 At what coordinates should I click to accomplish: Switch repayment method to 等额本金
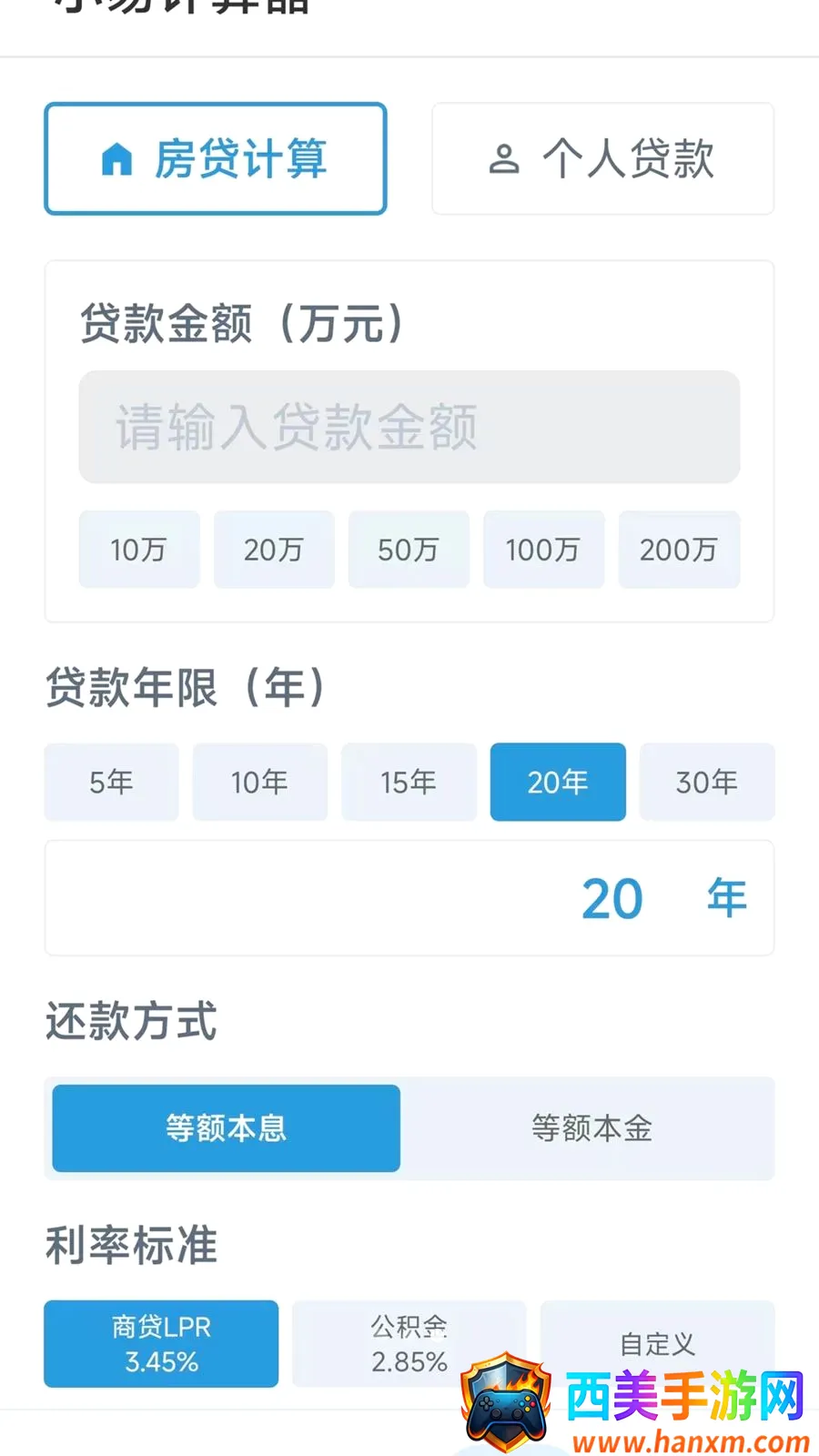tap(592, 1128)
